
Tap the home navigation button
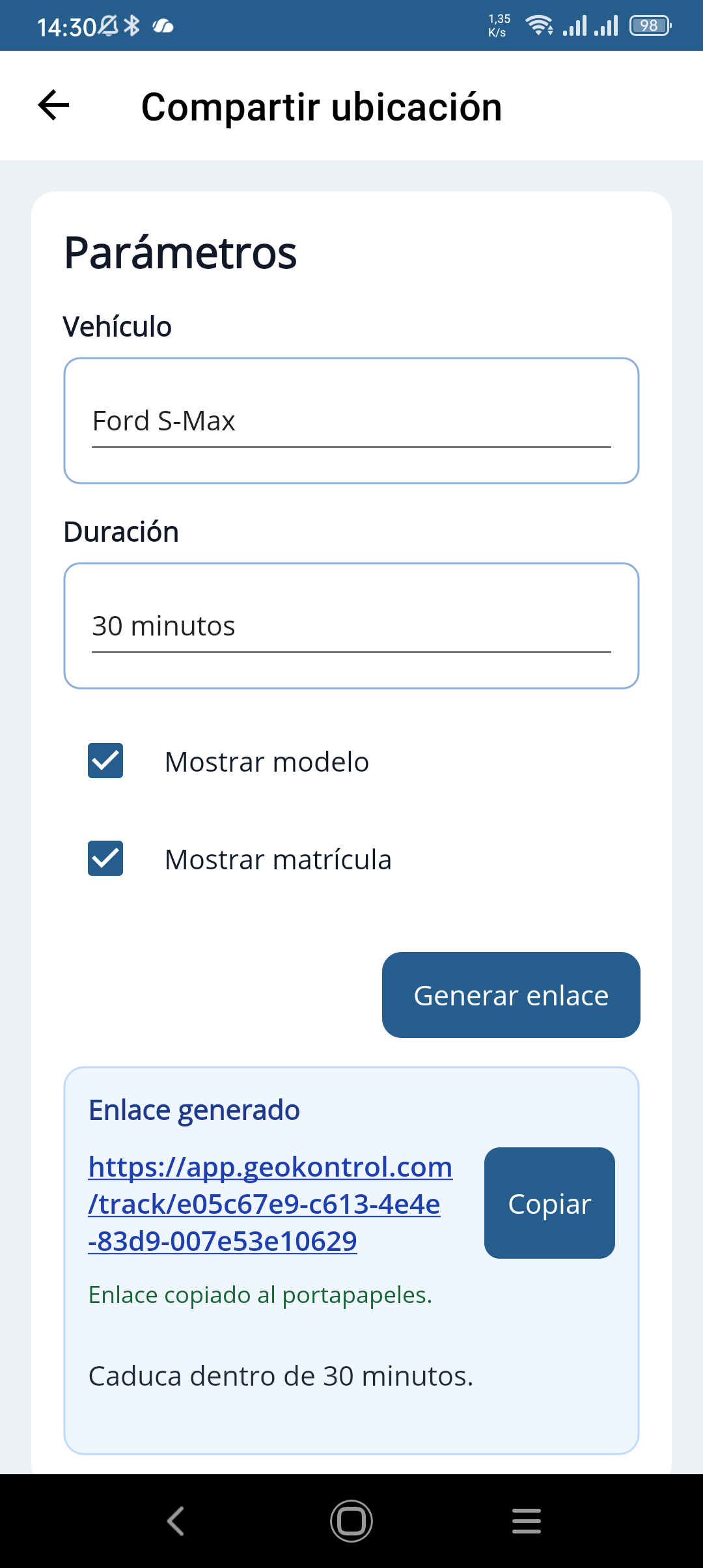point(351,1521)
